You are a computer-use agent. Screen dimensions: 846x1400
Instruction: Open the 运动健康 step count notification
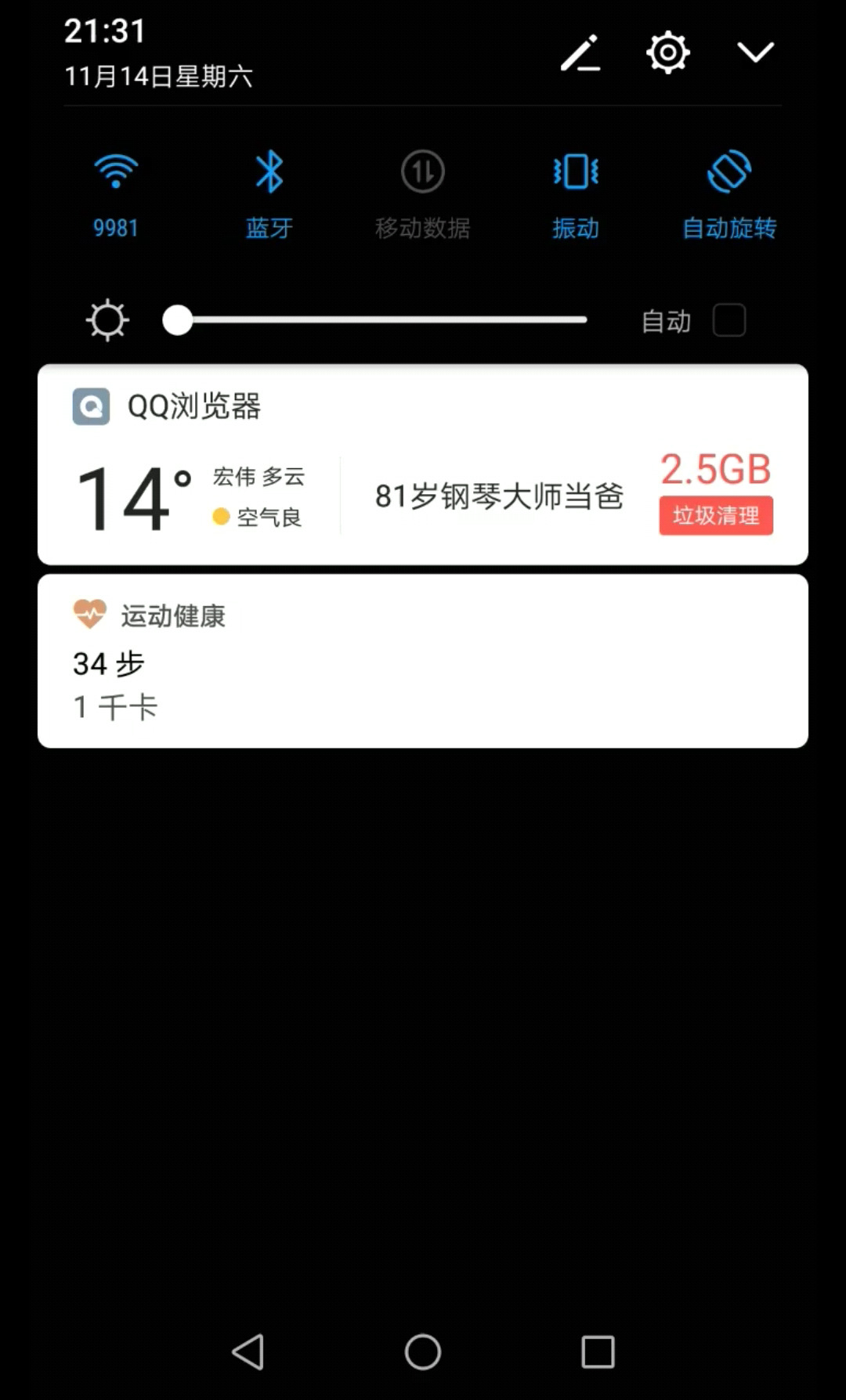coord(423,662)
